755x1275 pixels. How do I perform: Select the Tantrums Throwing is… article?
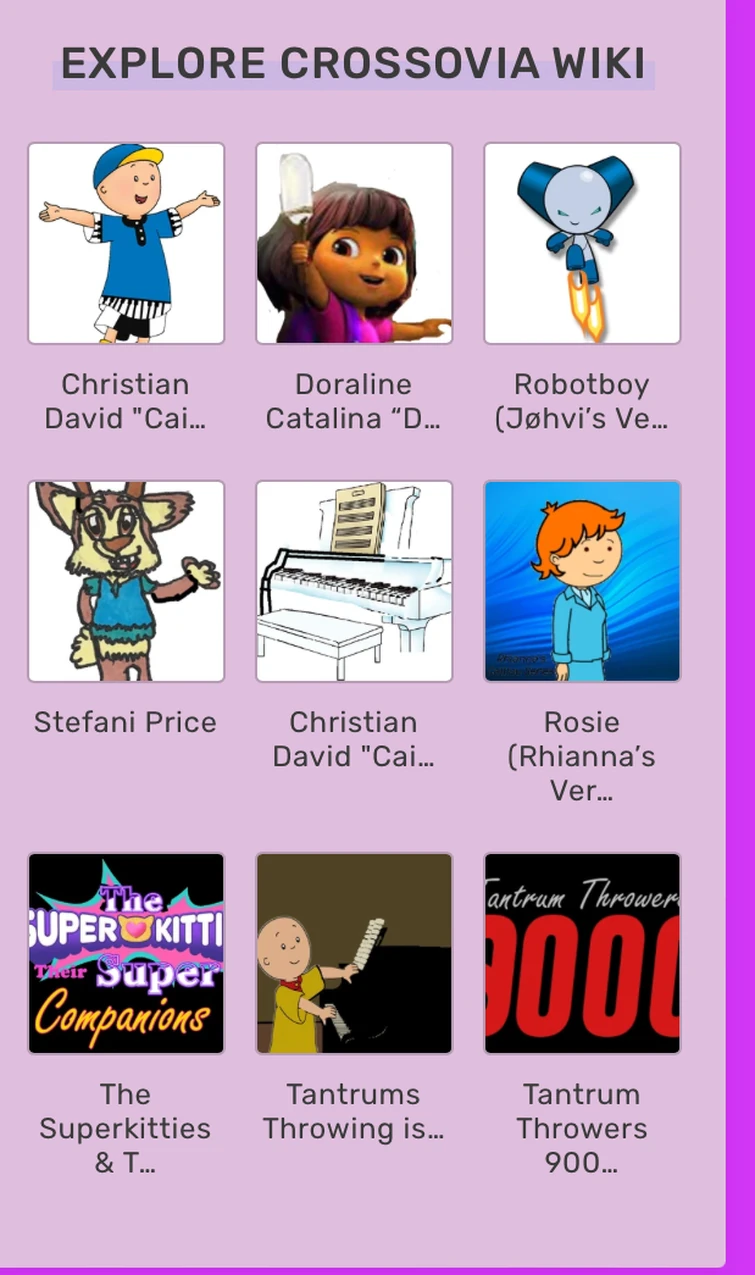tap(354, 953)
